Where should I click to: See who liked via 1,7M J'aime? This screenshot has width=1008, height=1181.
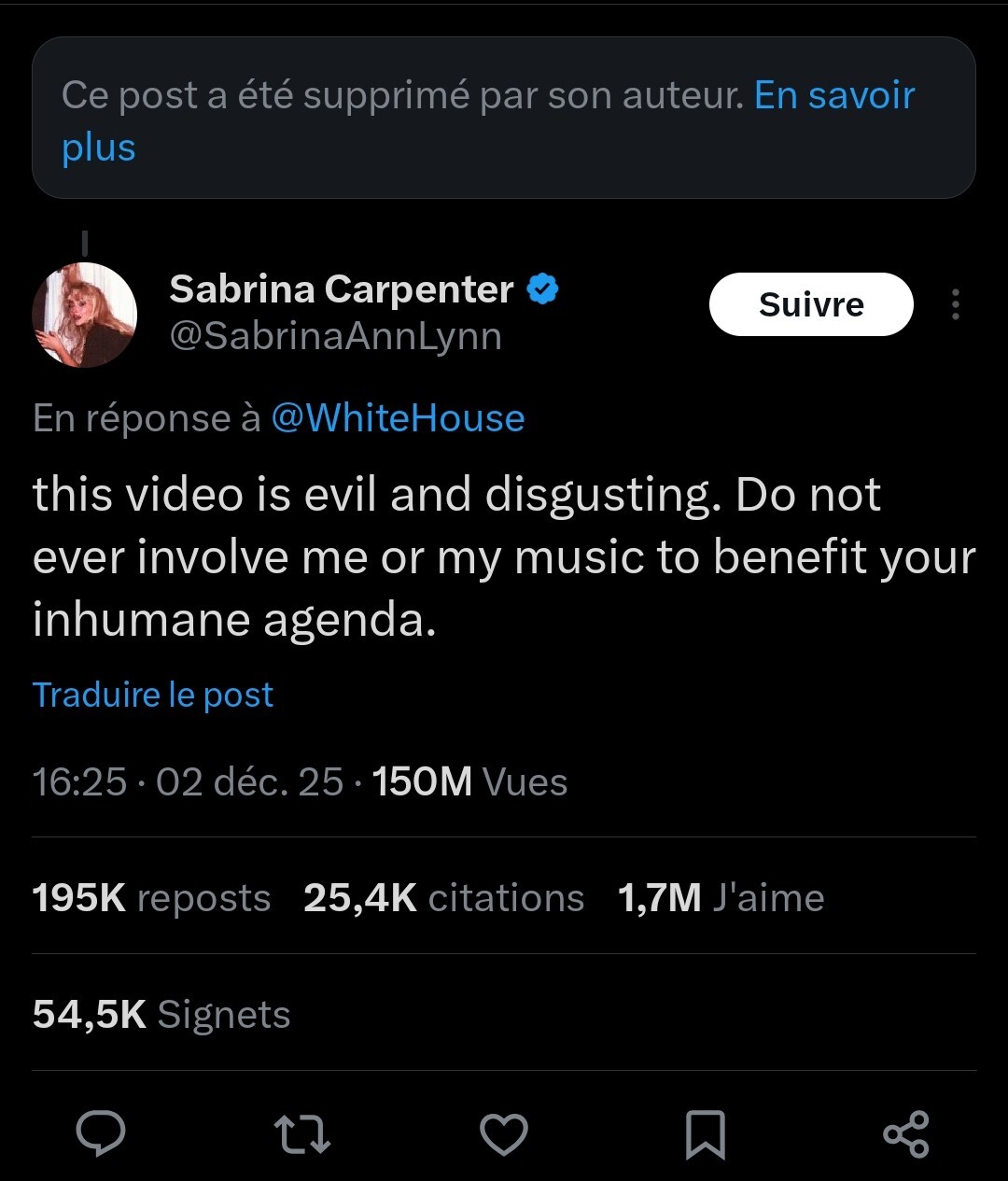point(721,898)
